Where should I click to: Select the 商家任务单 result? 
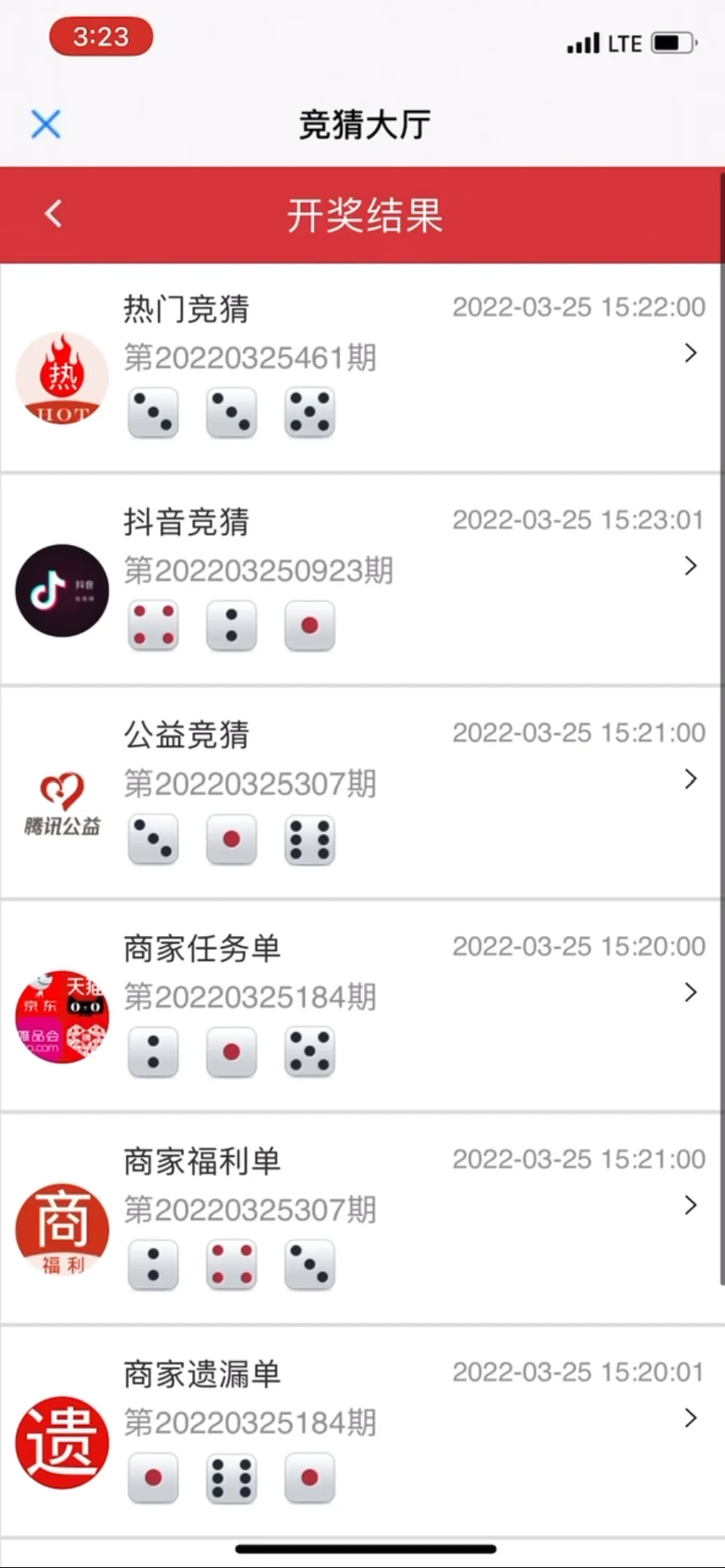point(362,1006)
